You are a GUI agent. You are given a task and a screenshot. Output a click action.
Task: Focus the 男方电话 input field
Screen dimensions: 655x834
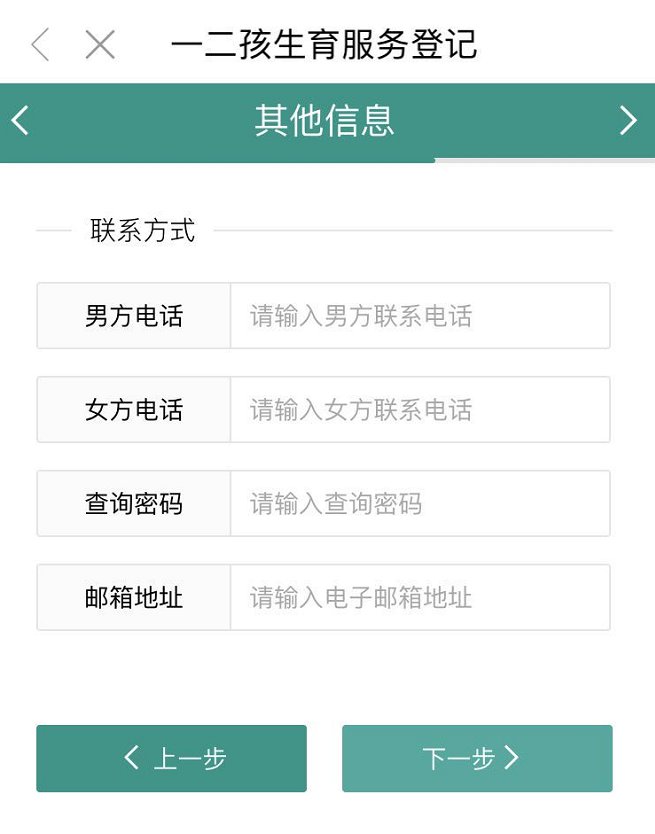(420, 316)
